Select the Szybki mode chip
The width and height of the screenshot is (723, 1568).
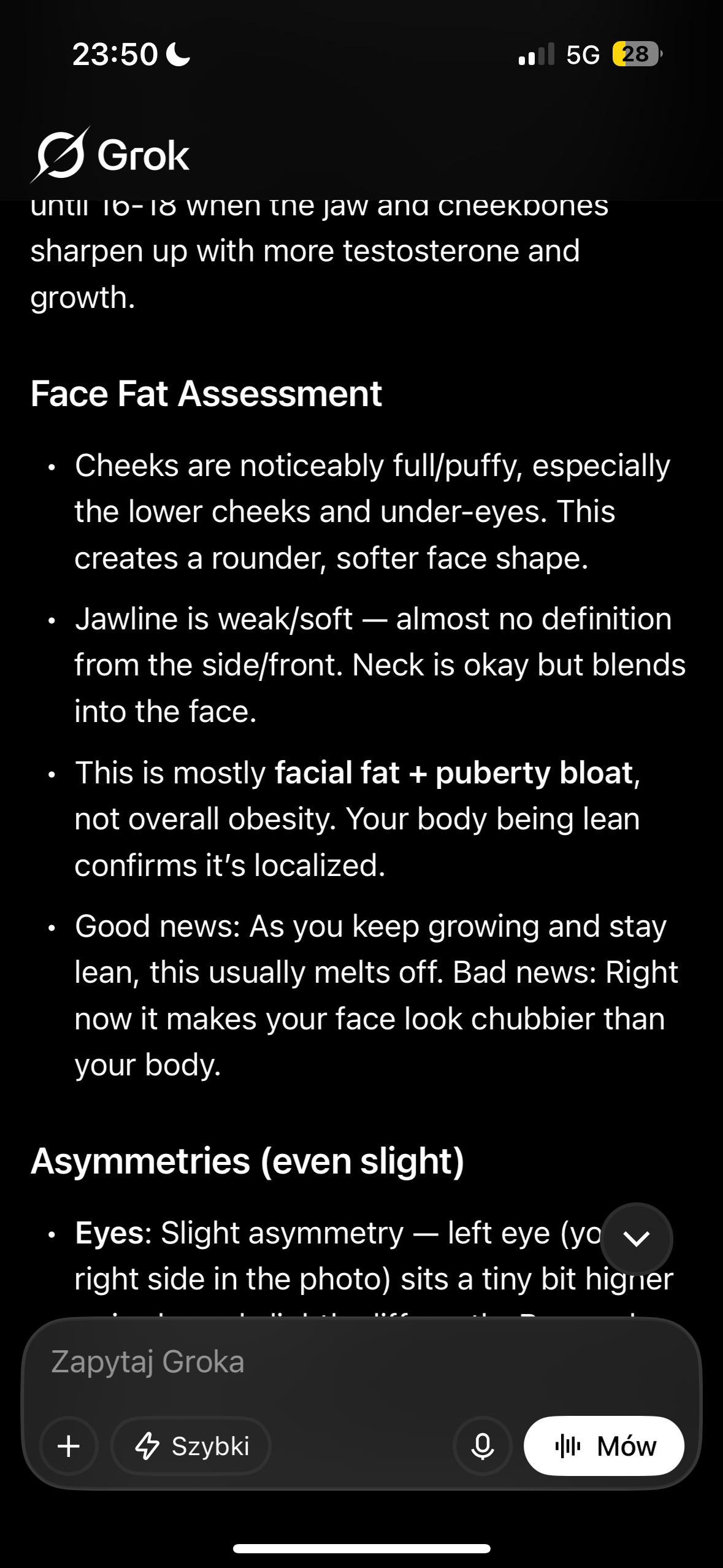pyautogui.click(x=191, y=1446)
